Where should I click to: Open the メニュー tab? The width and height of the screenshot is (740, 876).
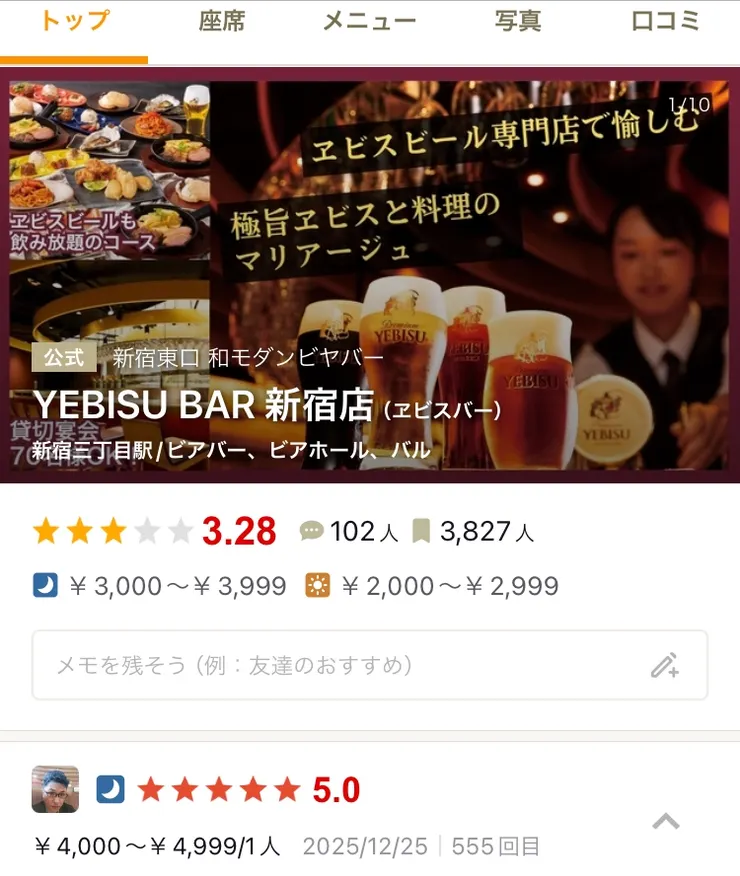tap(370, 22)
